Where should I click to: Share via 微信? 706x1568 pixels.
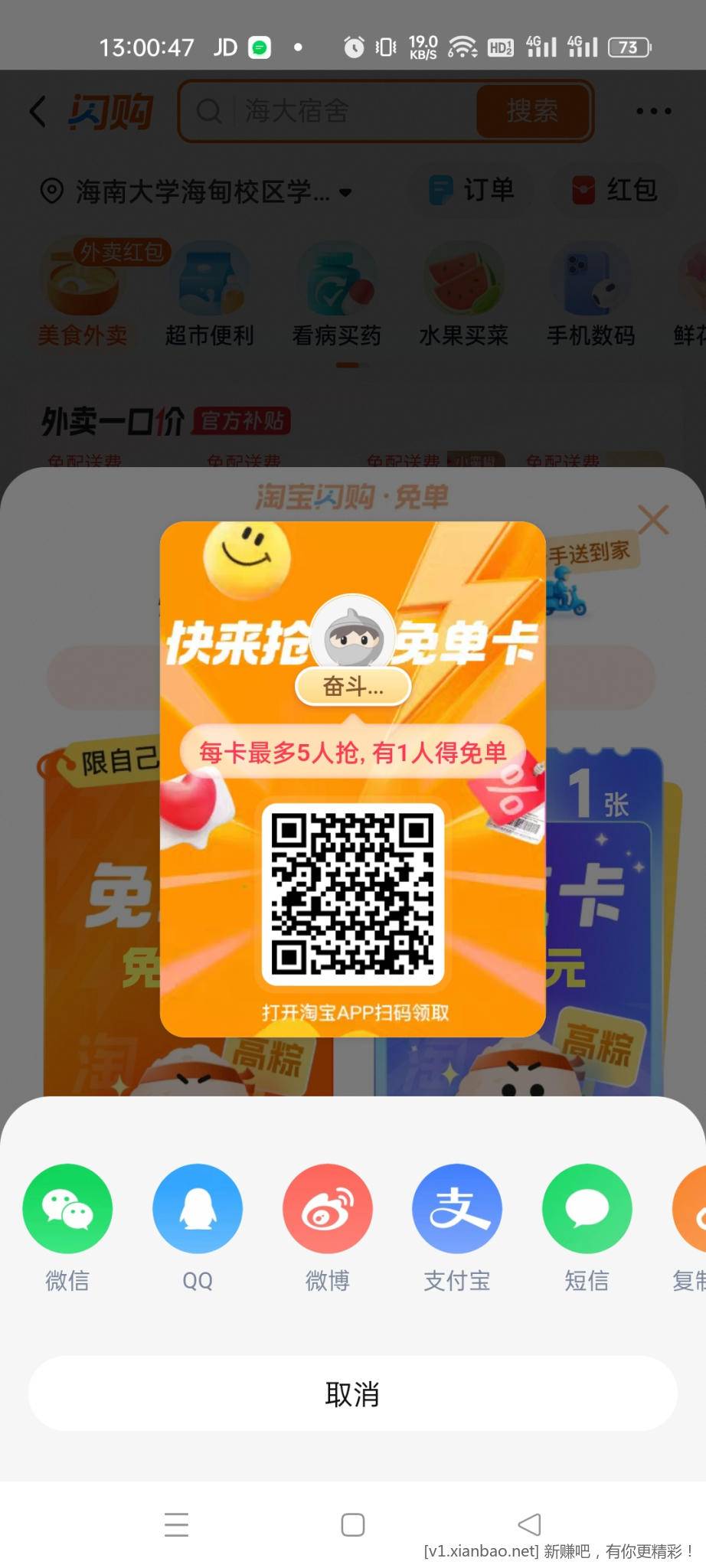[67, 1209]
